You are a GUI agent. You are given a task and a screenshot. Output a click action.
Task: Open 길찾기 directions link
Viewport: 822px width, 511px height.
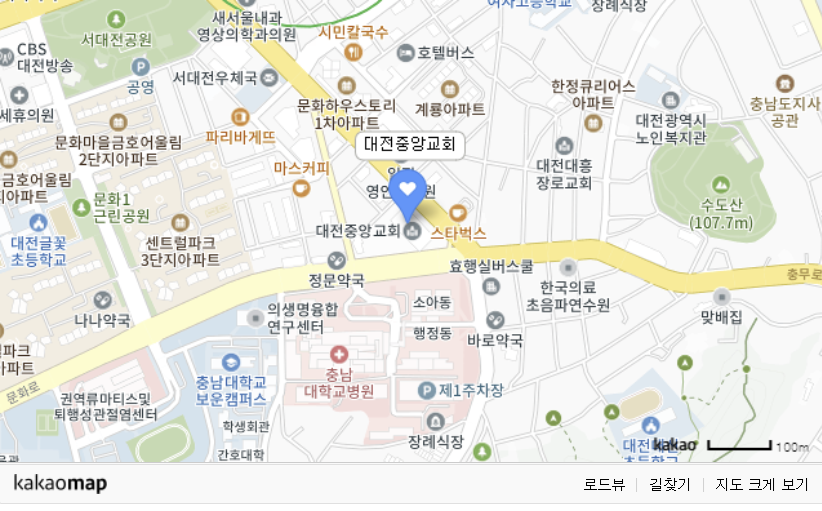pos(669,485)
